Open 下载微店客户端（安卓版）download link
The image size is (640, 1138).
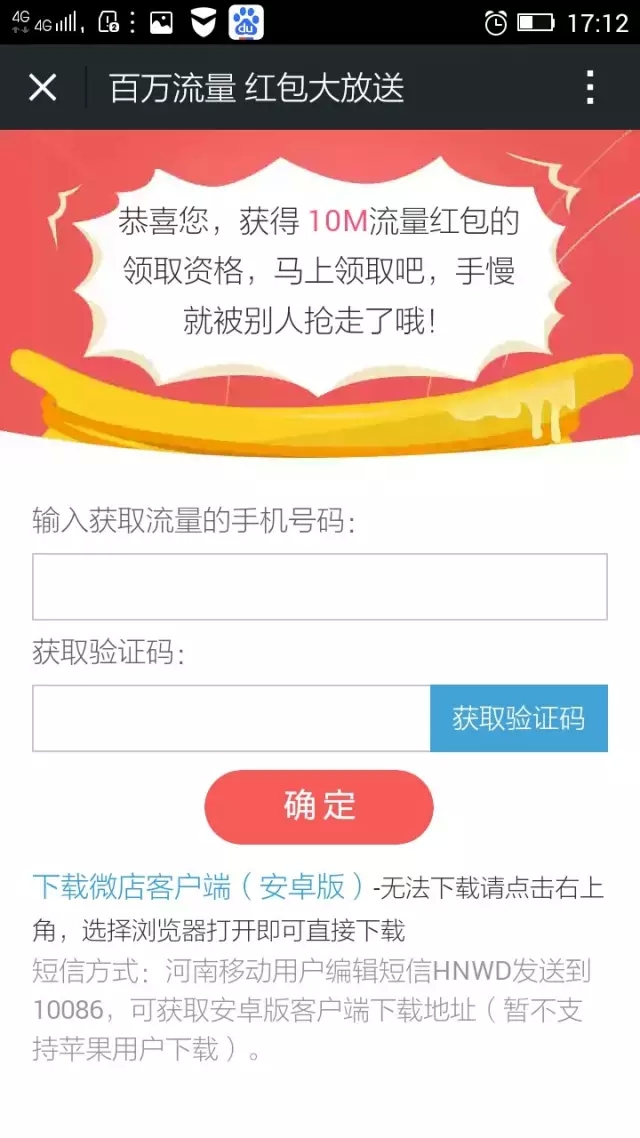[x=200, y=887]
